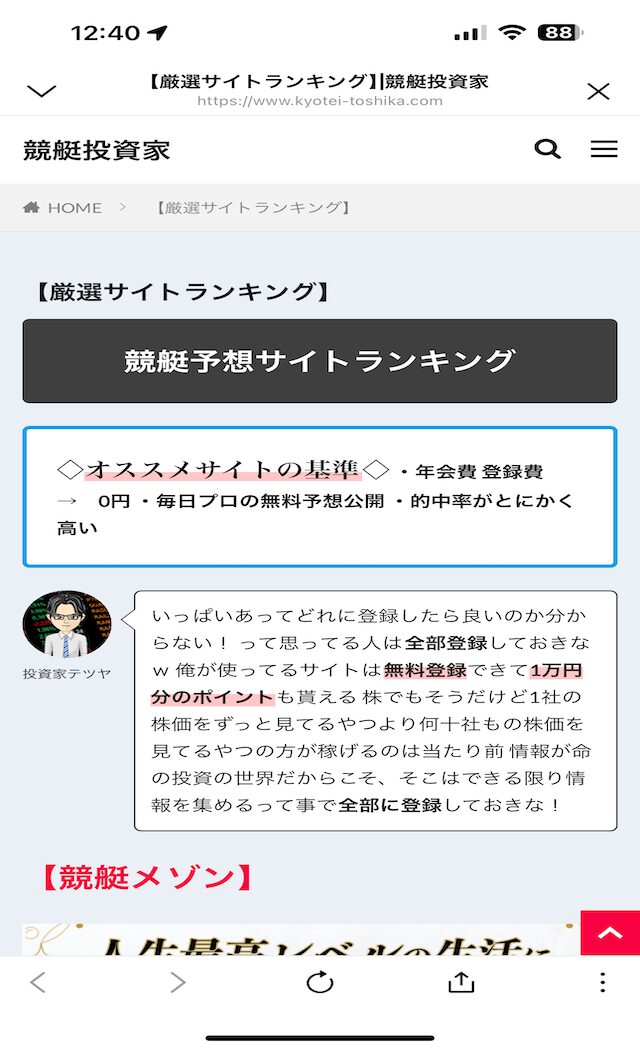
Task: Close the browser with the X button
Action: coord(598,91)
